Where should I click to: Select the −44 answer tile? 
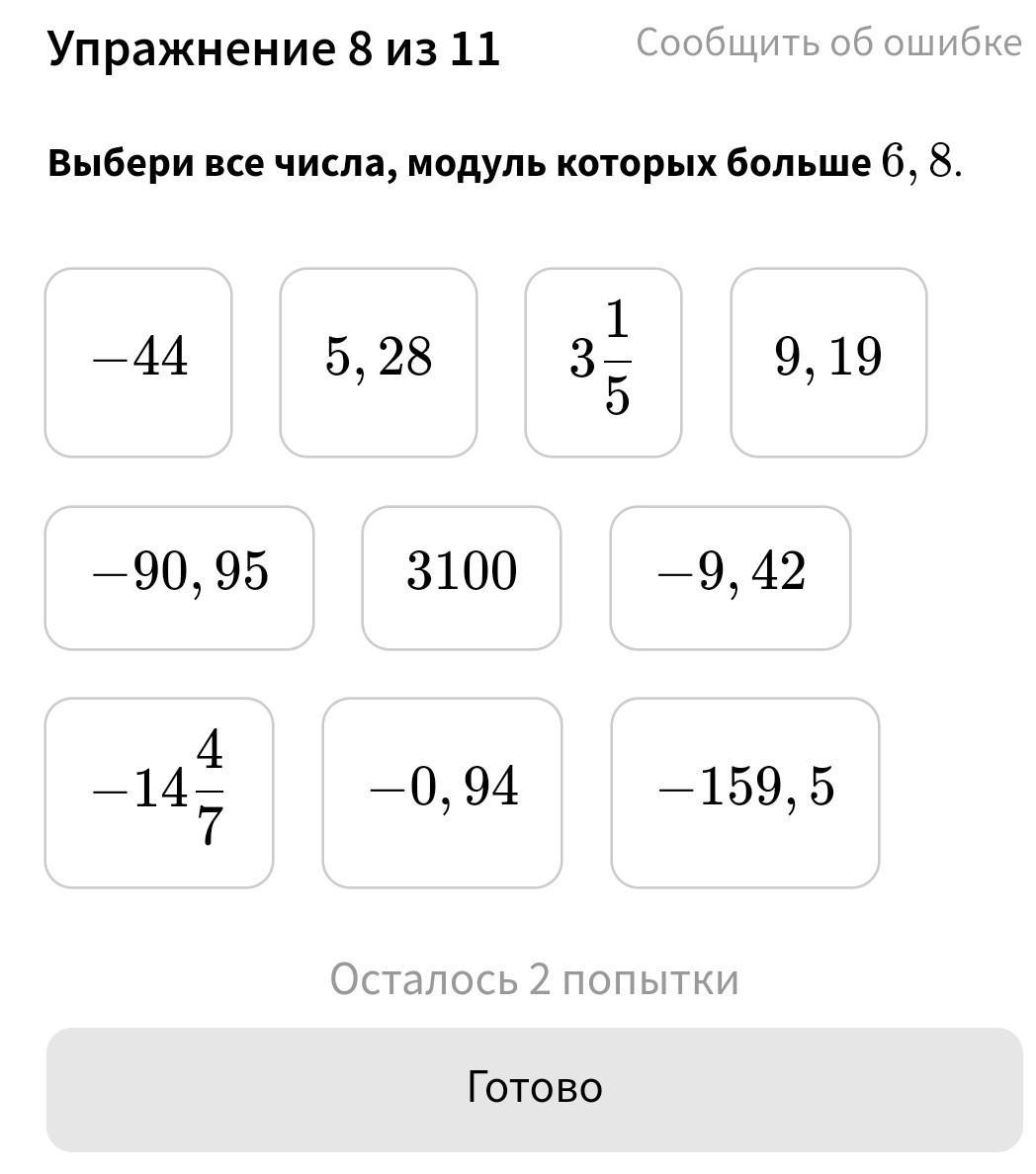point(138,363)
